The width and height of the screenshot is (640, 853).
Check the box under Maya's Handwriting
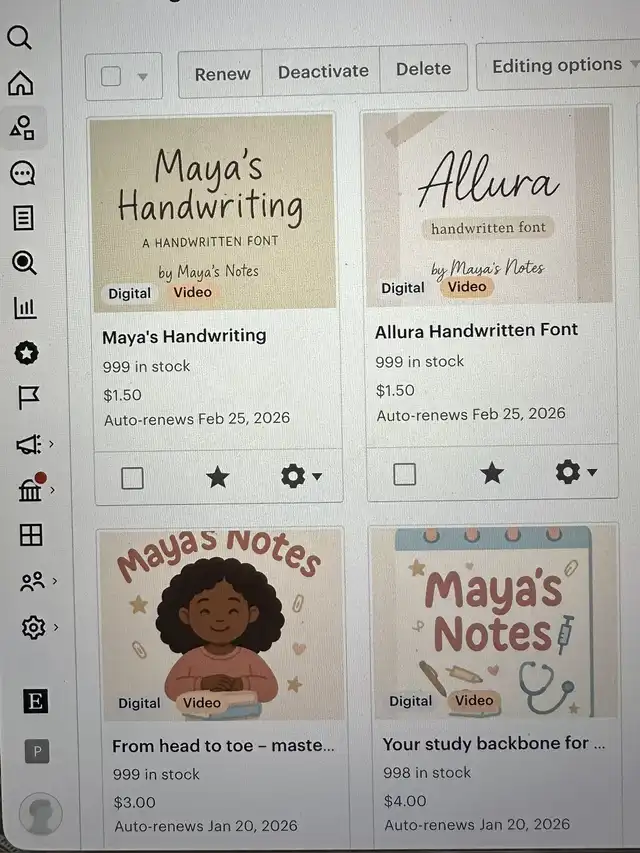[x=132, y=478]
